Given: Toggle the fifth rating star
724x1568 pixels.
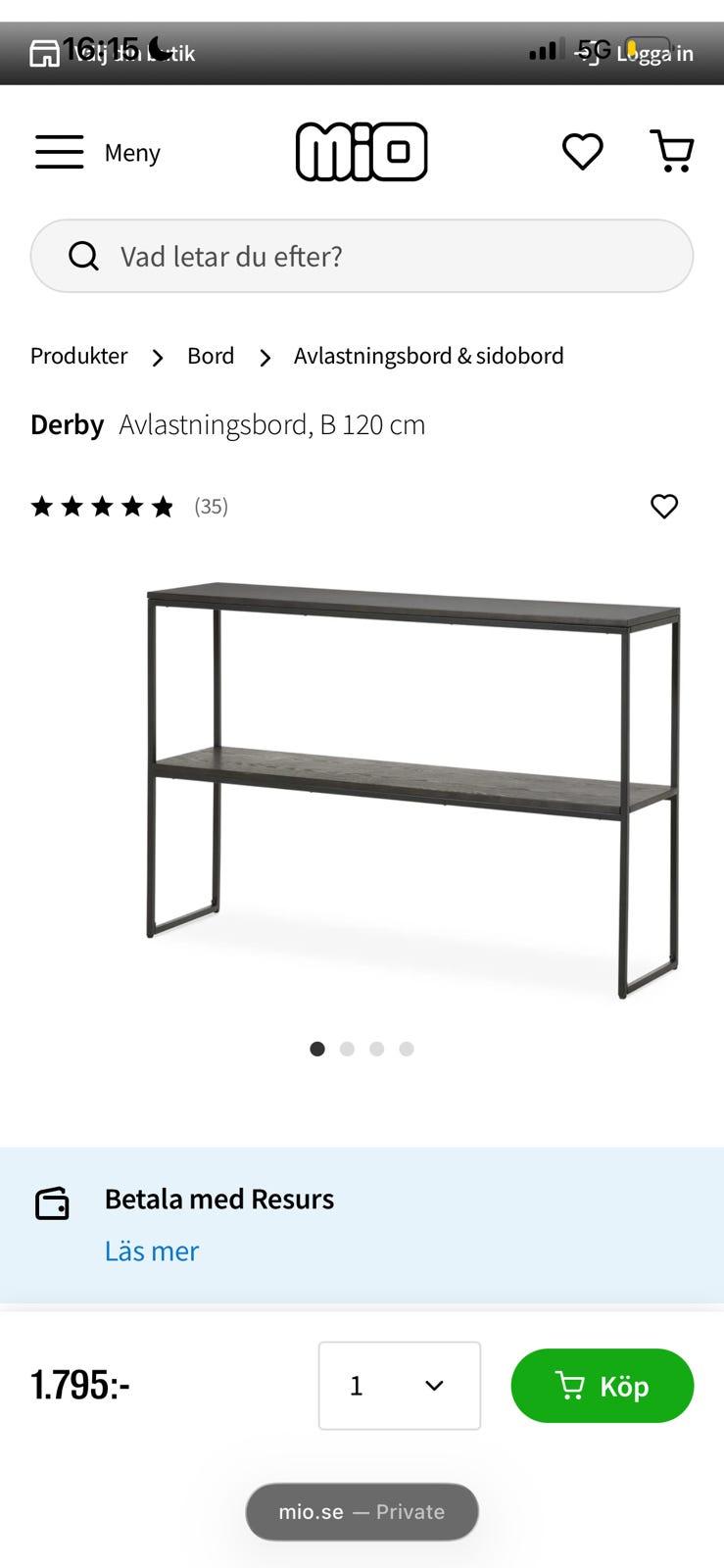Looking at the screenshot, I should pos(164,507).
